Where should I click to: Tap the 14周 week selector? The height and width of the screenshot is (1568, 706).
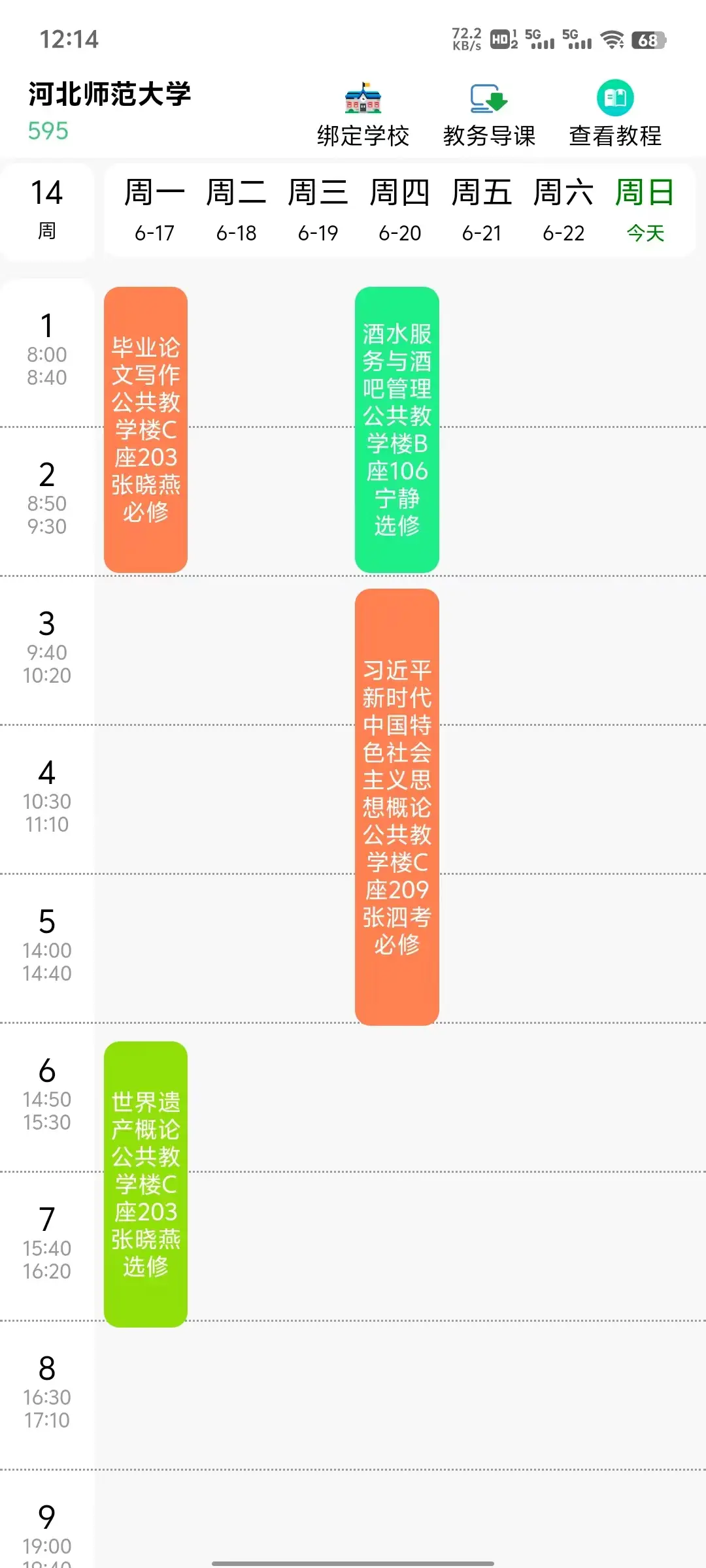[x=47, y=210]
